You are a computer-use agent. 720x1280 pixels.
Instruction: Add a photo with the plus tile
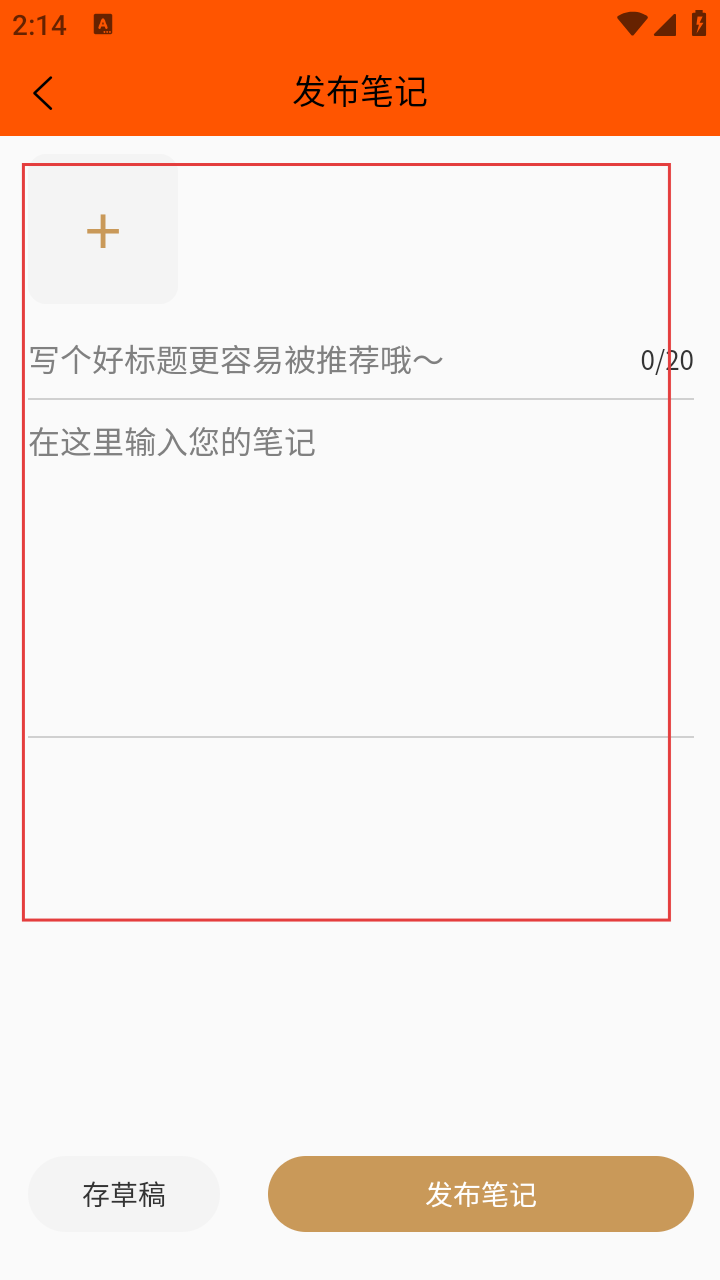click(x=103, y=232)
